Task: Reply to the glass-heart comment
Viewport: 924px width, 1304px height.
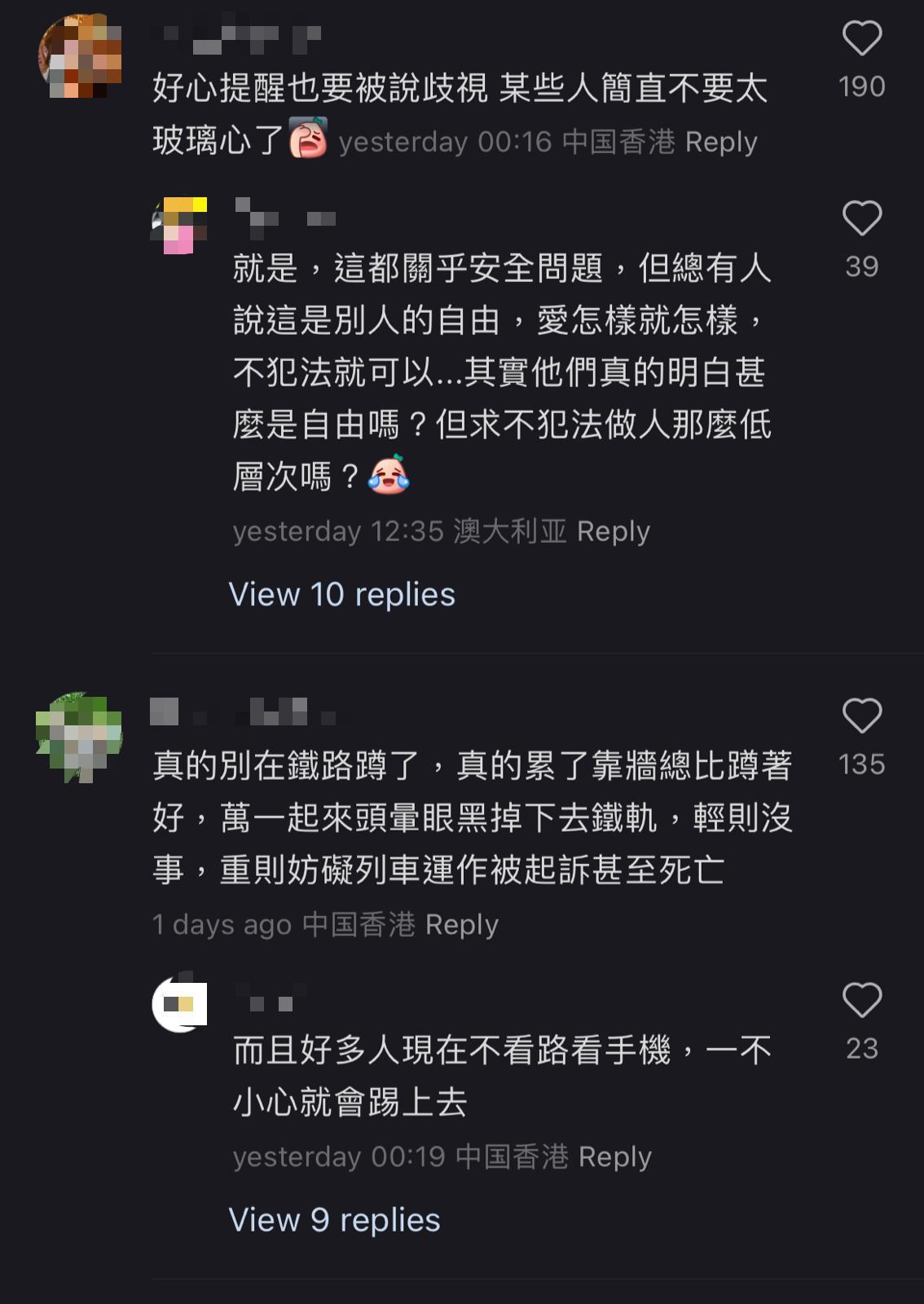Action: tap(722, 142)
